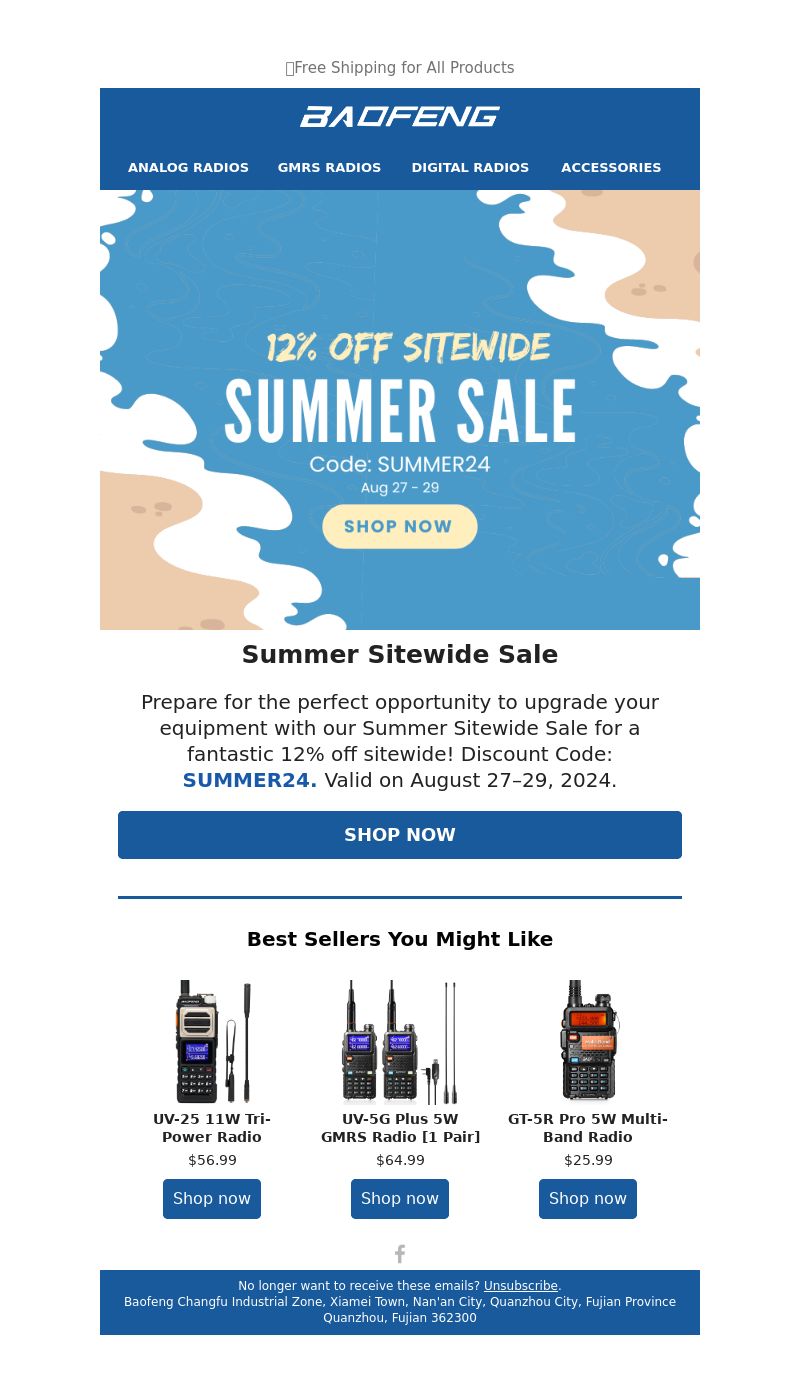This screenshot has height=1374, width=800.
Task: Visit the Facebook page icon
Action: (400, 1254)
